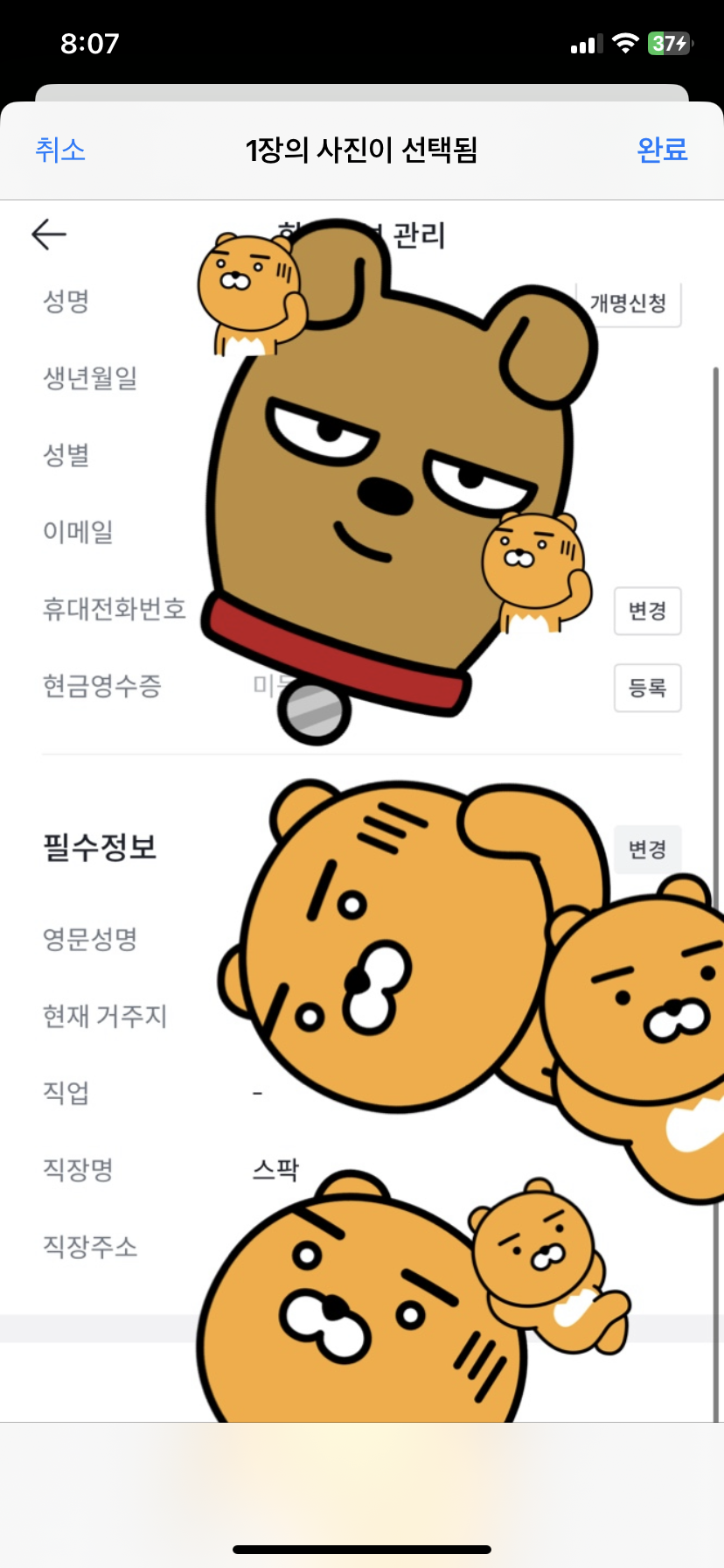Cancel the photo selection with 취소
This screenshot has height=1568, width=724.
(x=60, y=150)
